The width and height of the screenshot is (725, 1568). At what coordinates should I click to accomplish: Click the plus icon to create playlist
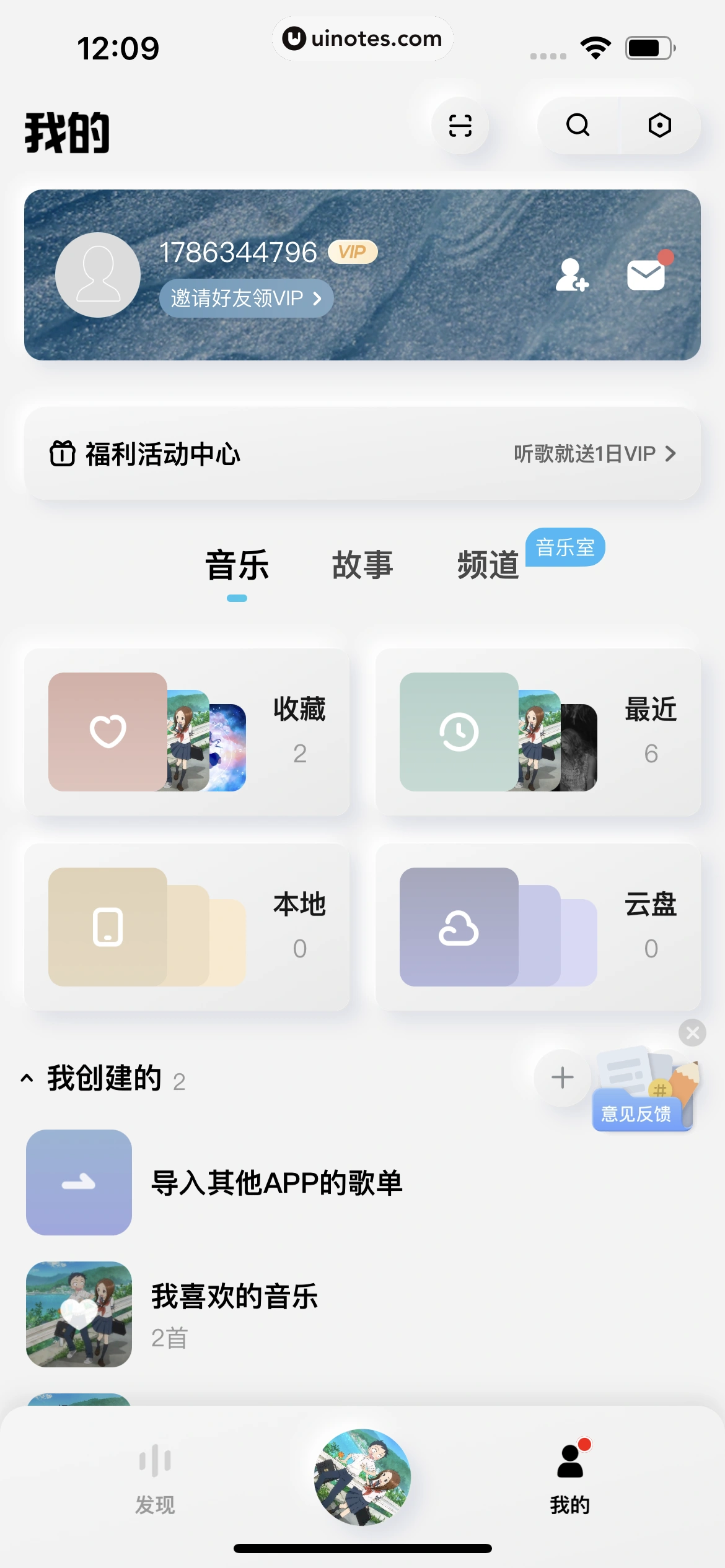[561, 1078]
